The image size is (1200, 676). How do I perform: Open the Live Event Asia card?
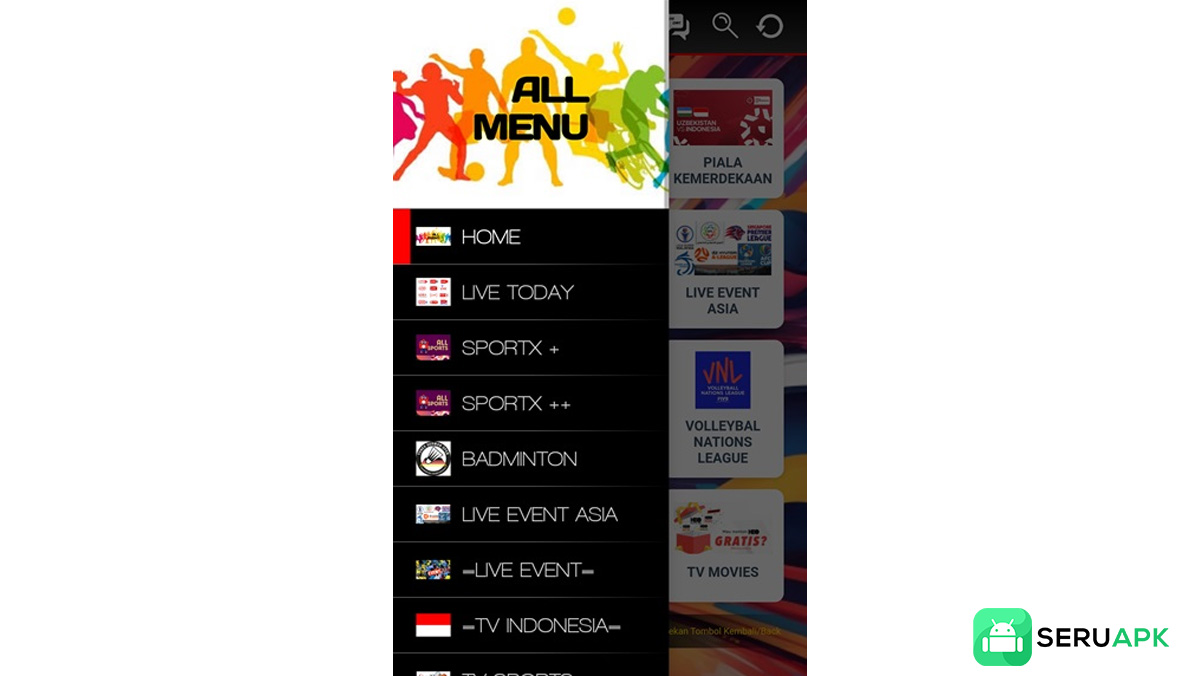724,268
